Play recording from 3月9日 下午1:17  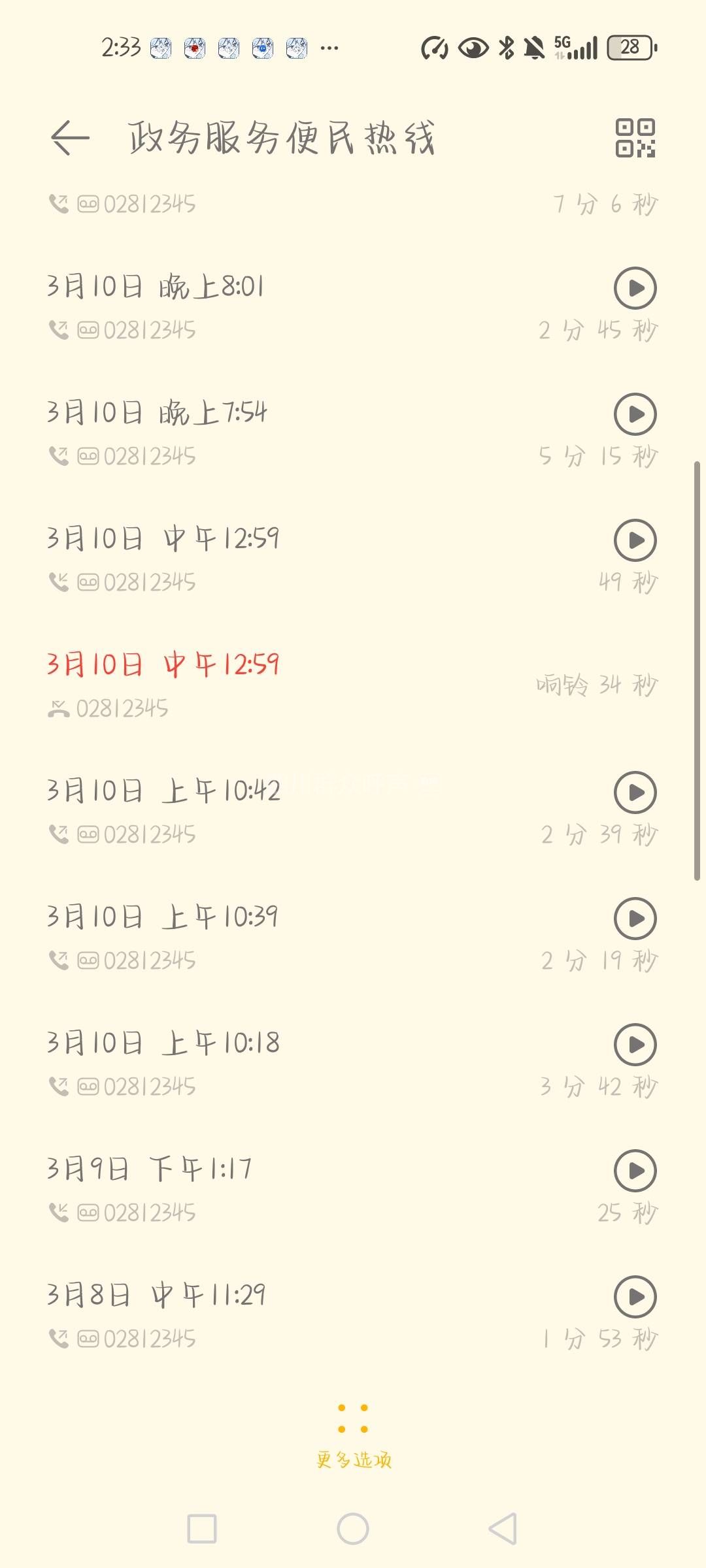[635, 1171]
